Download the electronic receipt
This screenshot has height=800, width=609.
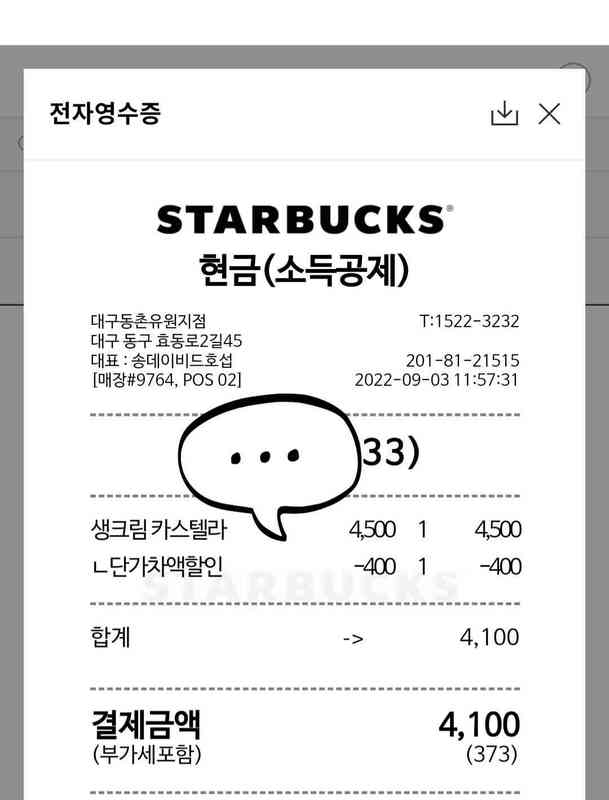[x=504, y=114]
